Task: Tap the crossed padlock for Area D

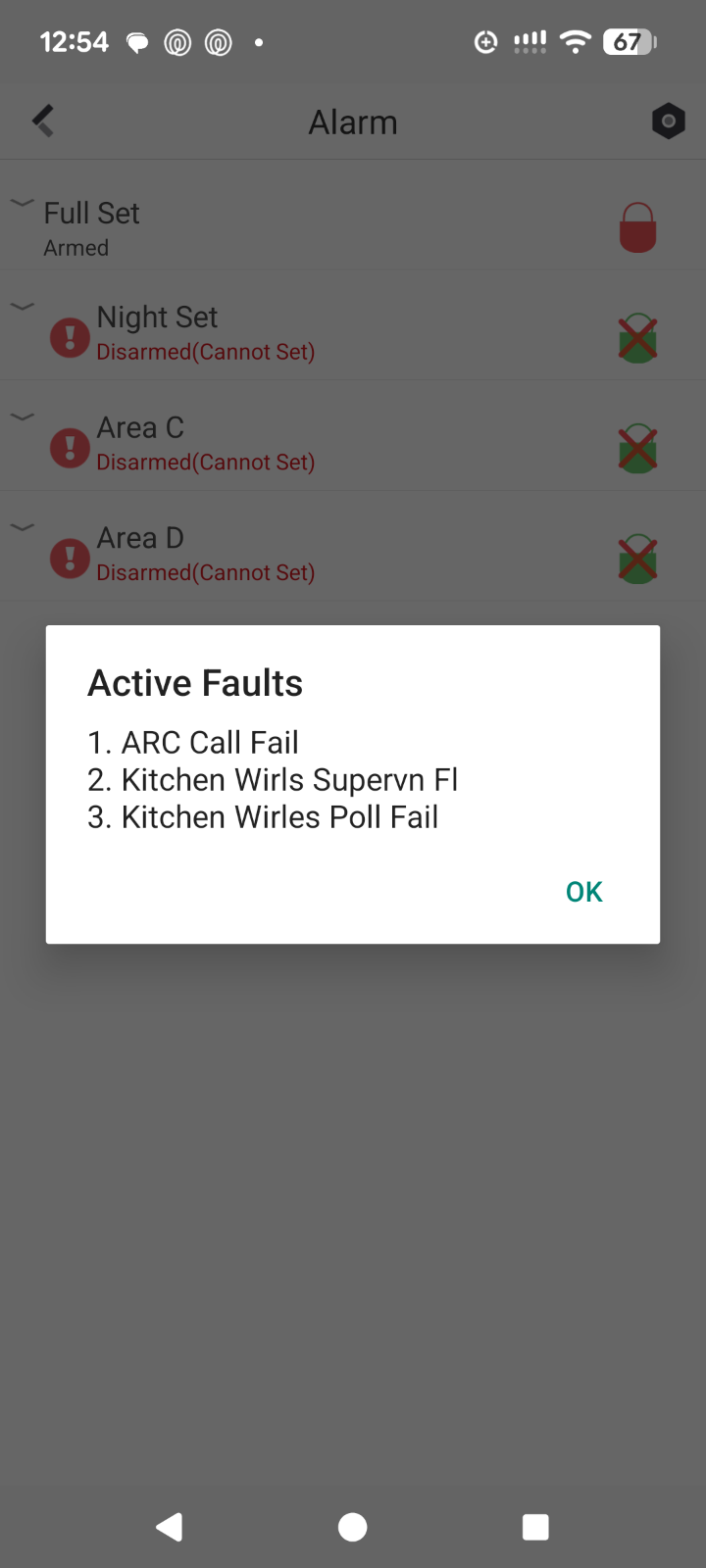Action: coord(637,560)
